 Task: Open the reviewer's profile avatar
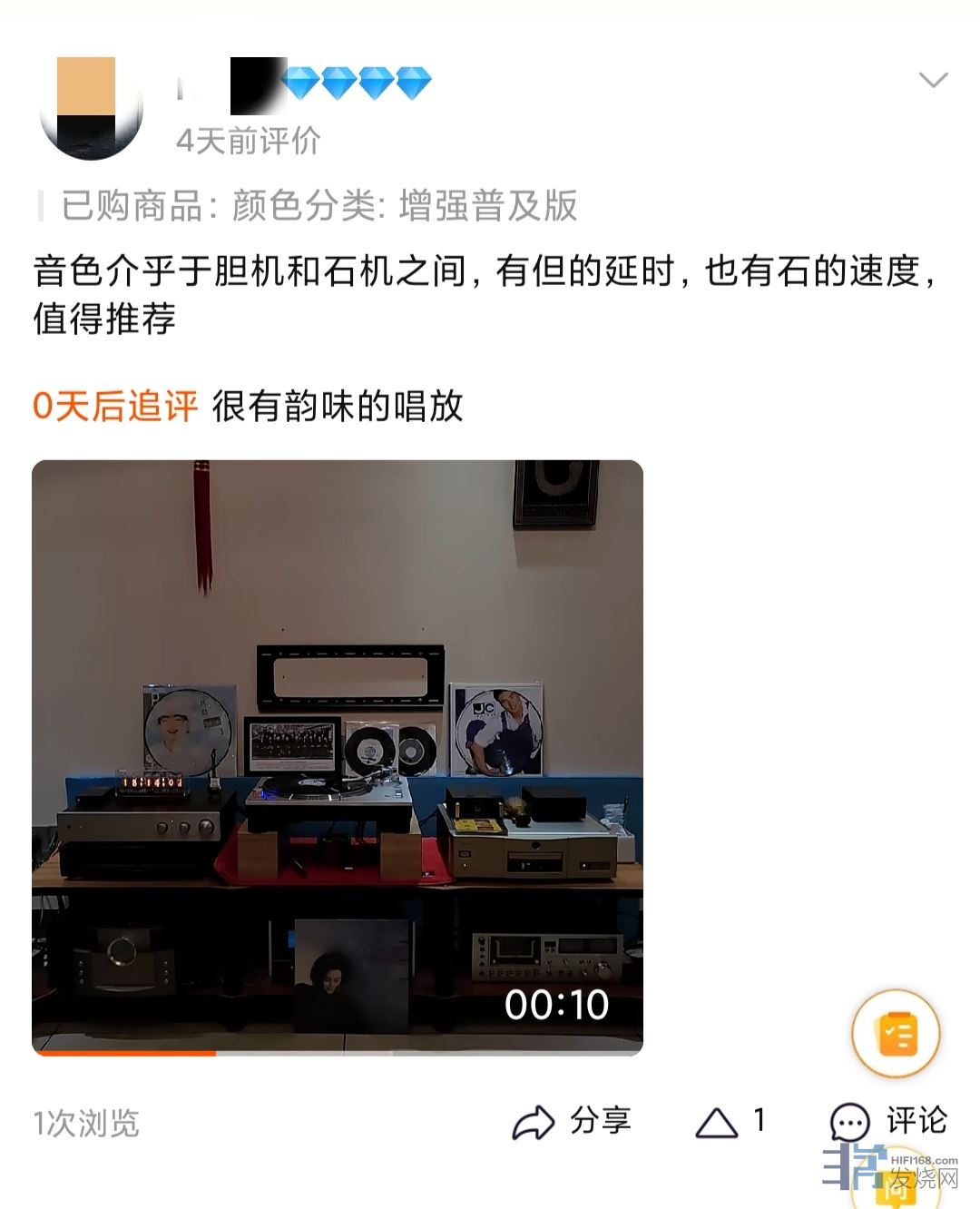click(91, 109)
